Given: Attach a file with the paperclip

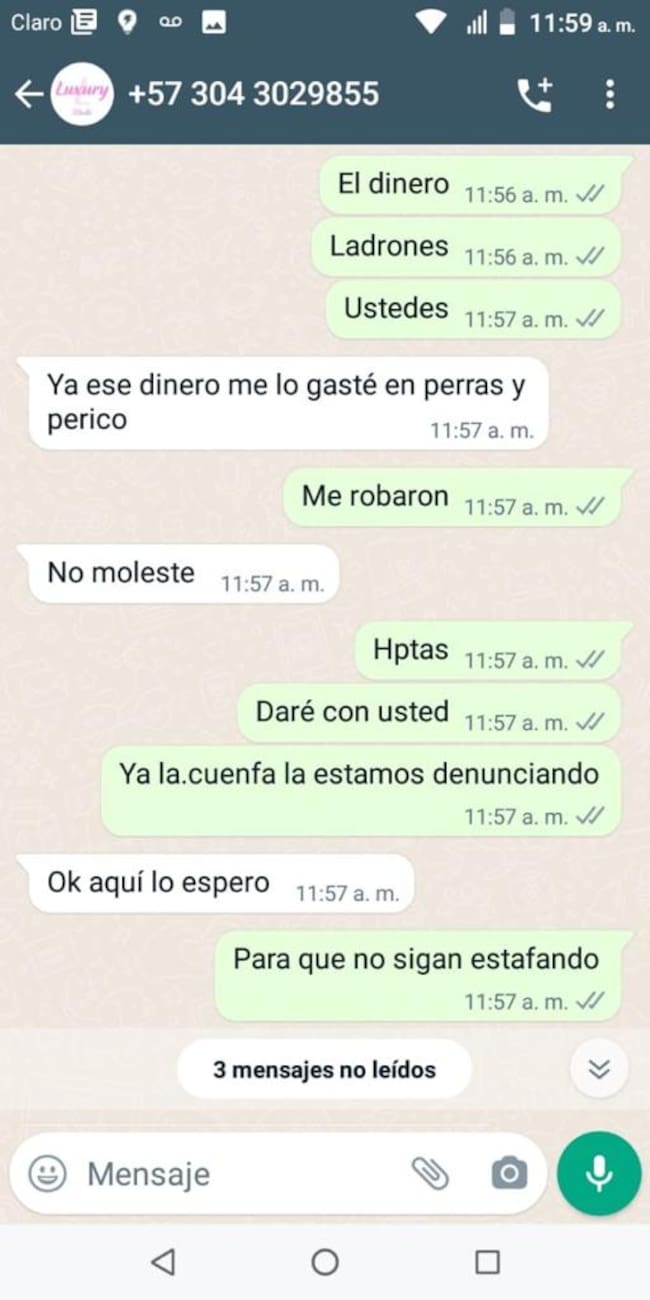Looking at the screenshot, I should pyautogui.click(x=430, y=1173).
